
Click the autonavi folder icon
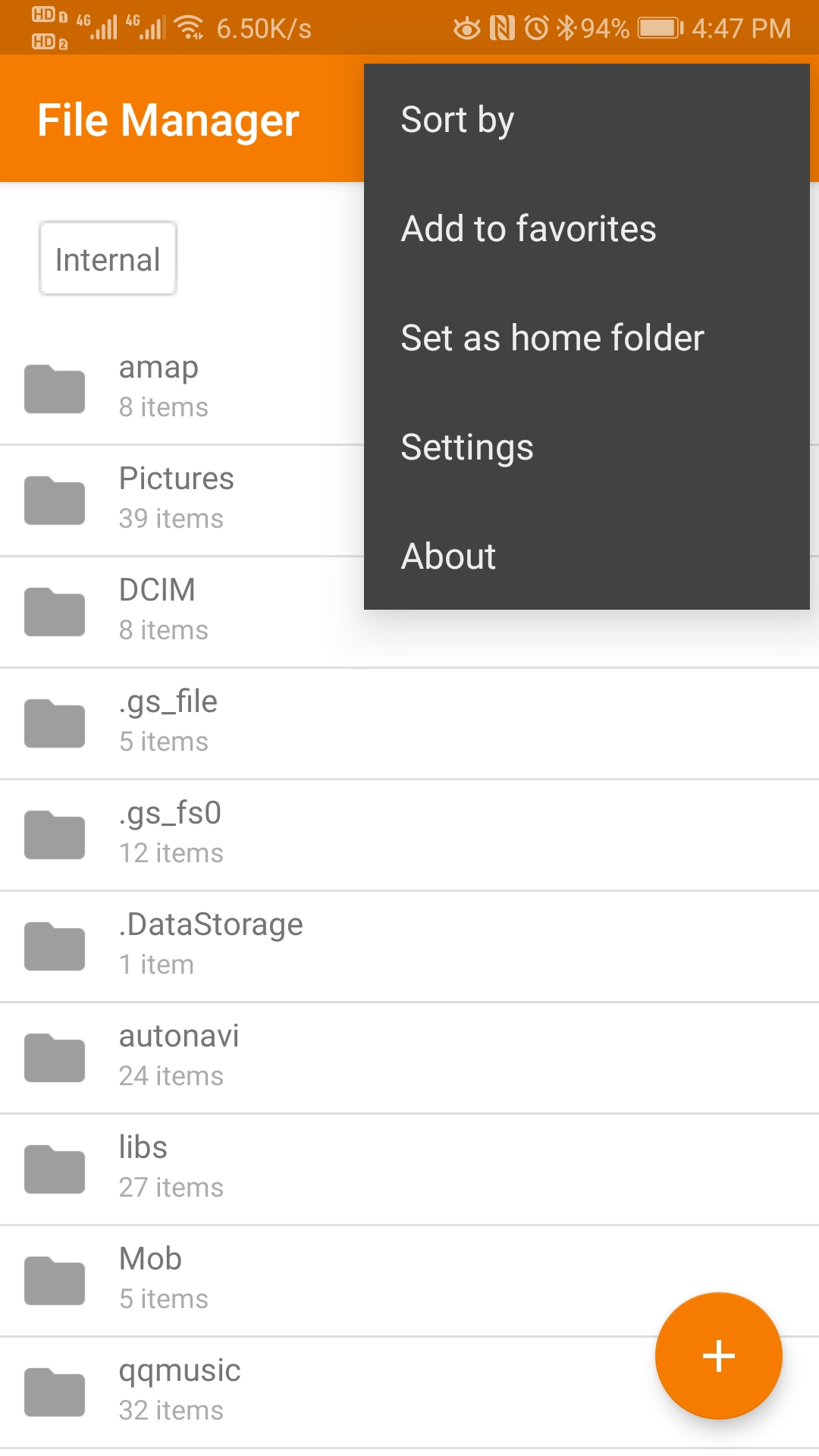pyautogui.click(x=54, y=1056)
